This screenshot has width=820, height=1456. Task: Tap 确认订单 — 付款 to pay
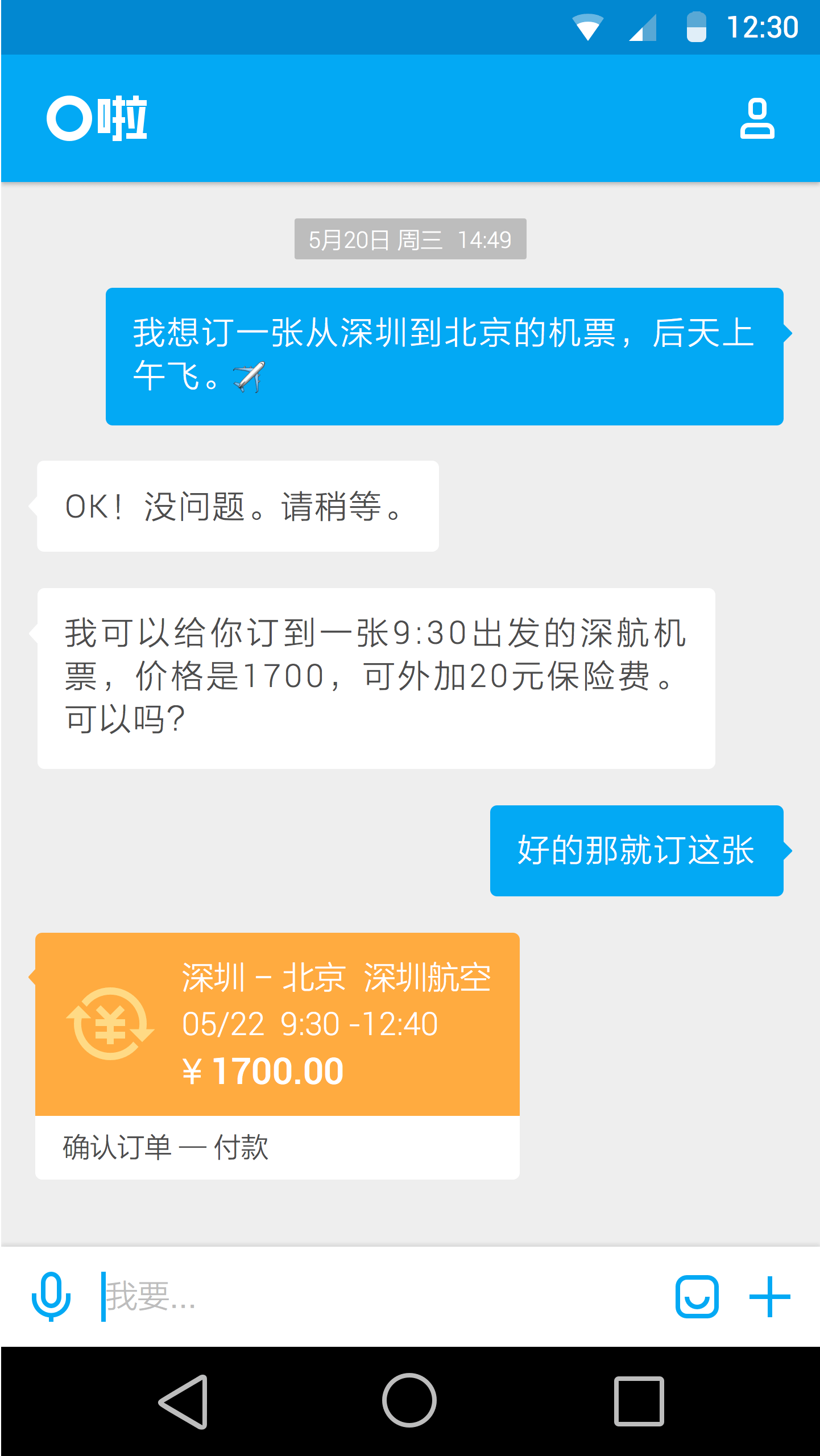click(x=165, y=1147)
